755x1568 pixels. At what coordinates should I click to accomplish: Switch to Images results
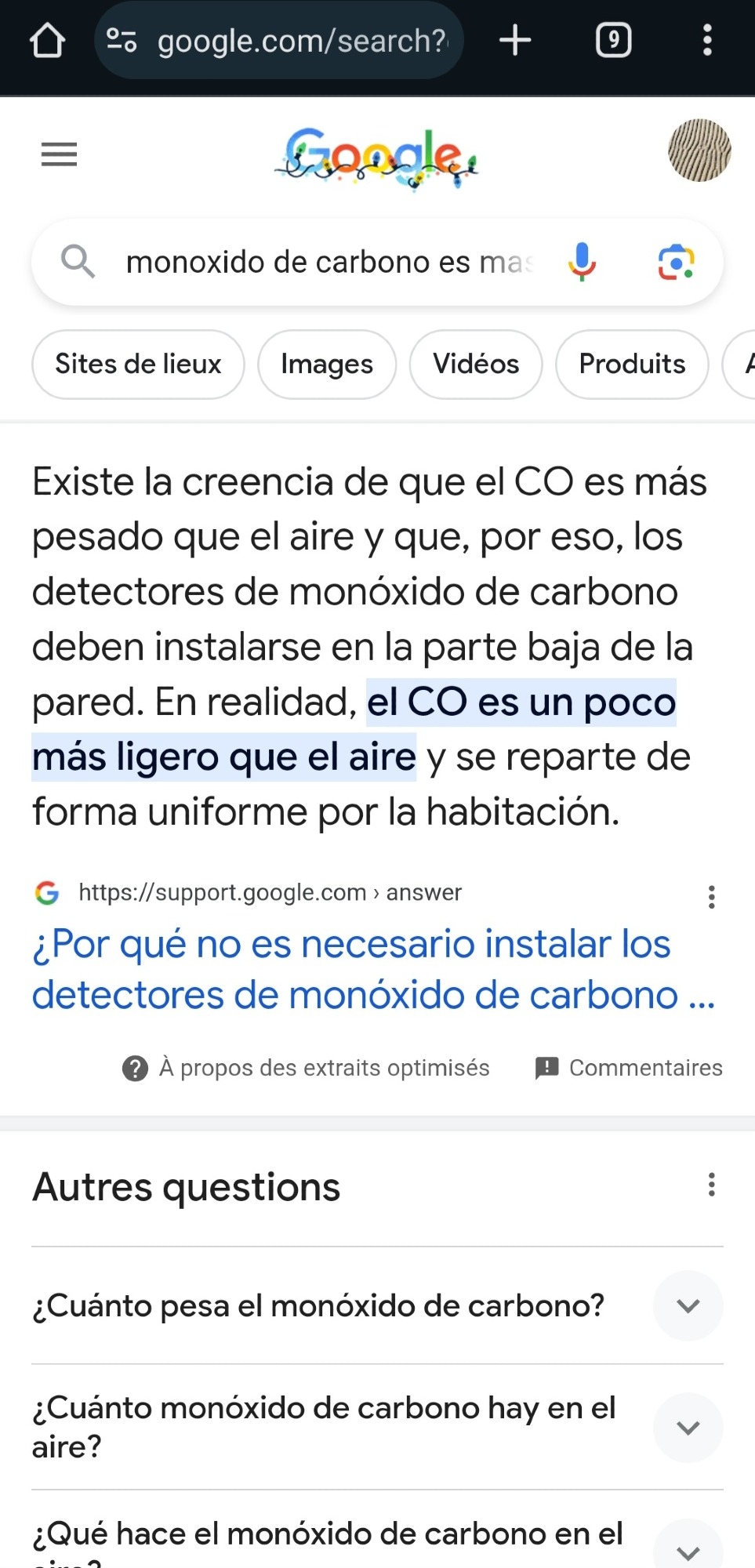[327, 365]
